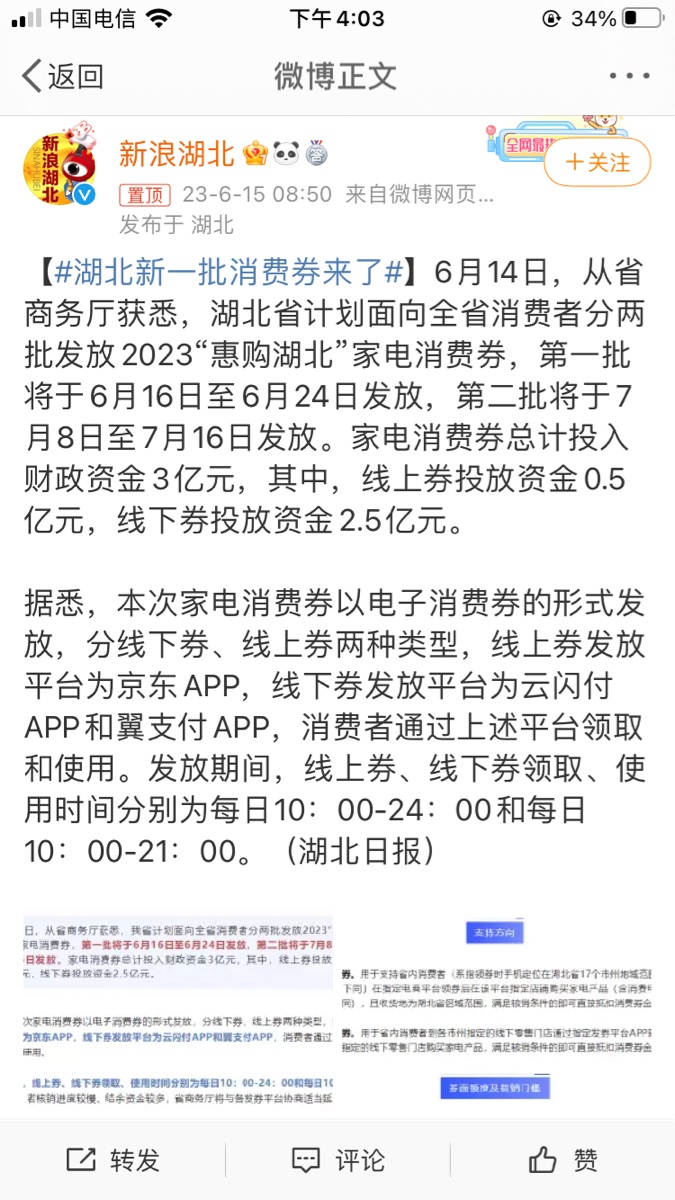Follow 新浪湖北 with 关注 button
The image size is (675, 1200).
pyautogui.click(x=598, y=162)
